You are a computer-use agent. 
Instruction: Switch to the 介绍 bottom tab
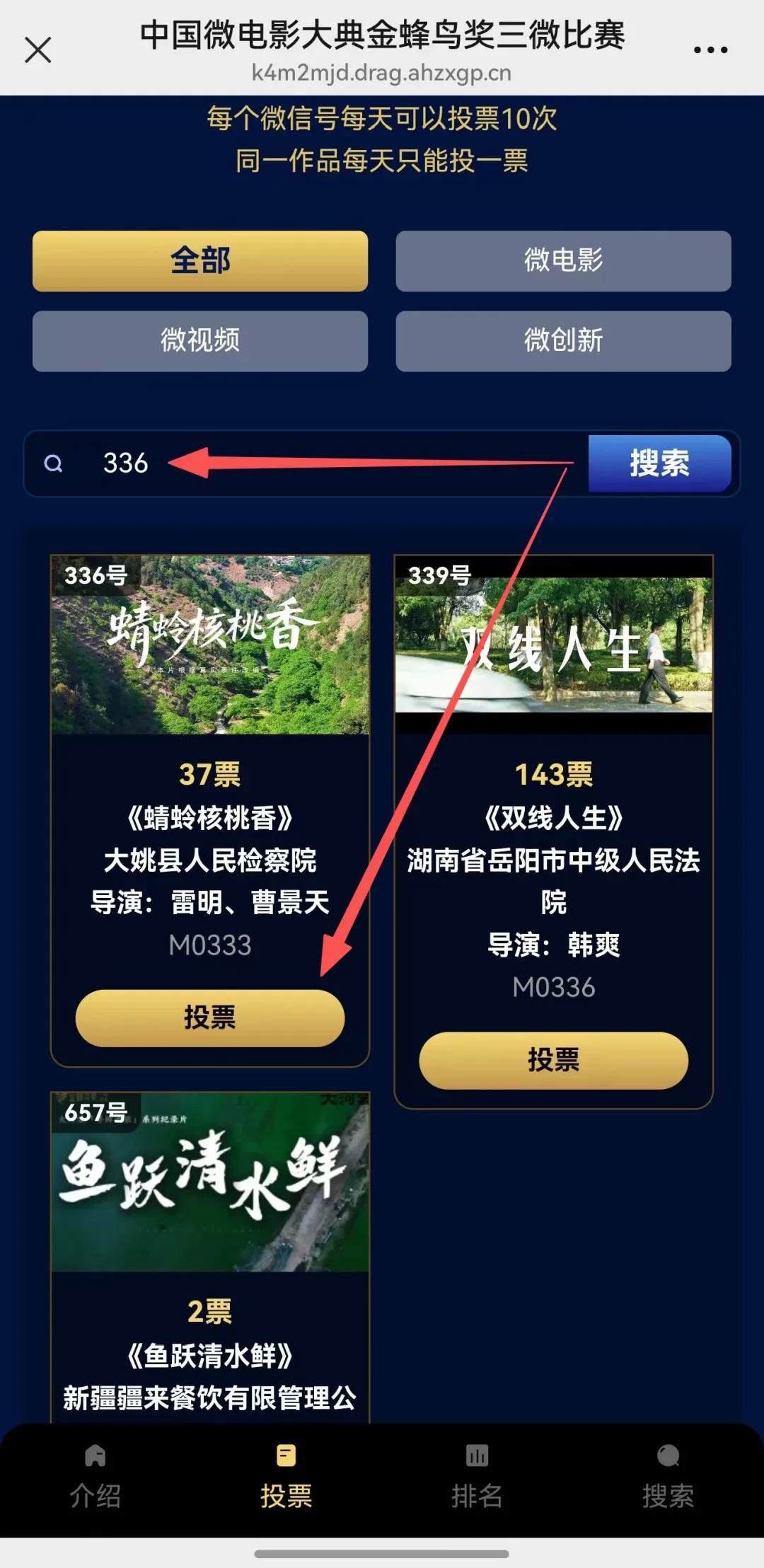(x=95, y=1477)
